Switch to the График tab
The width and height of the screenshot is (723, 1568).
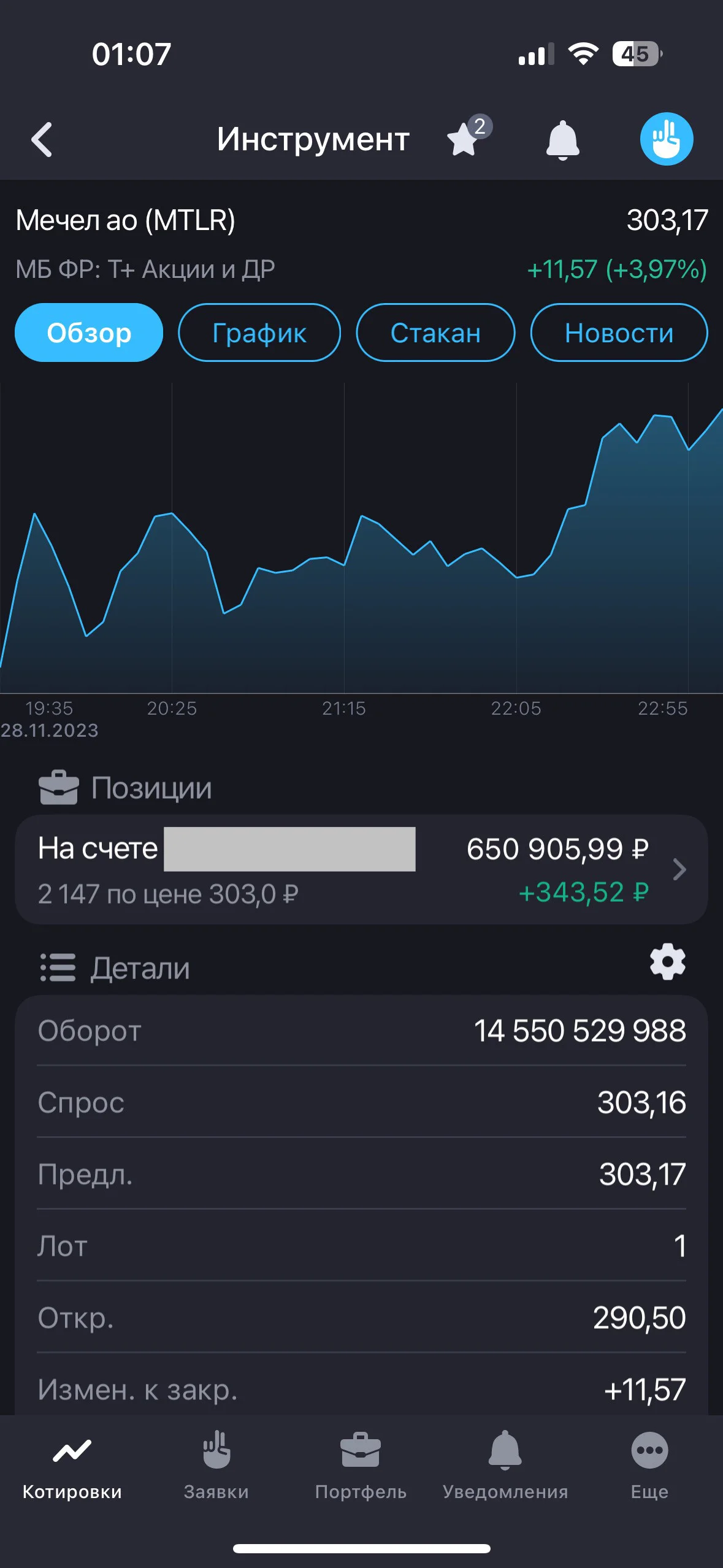point(259,332)
